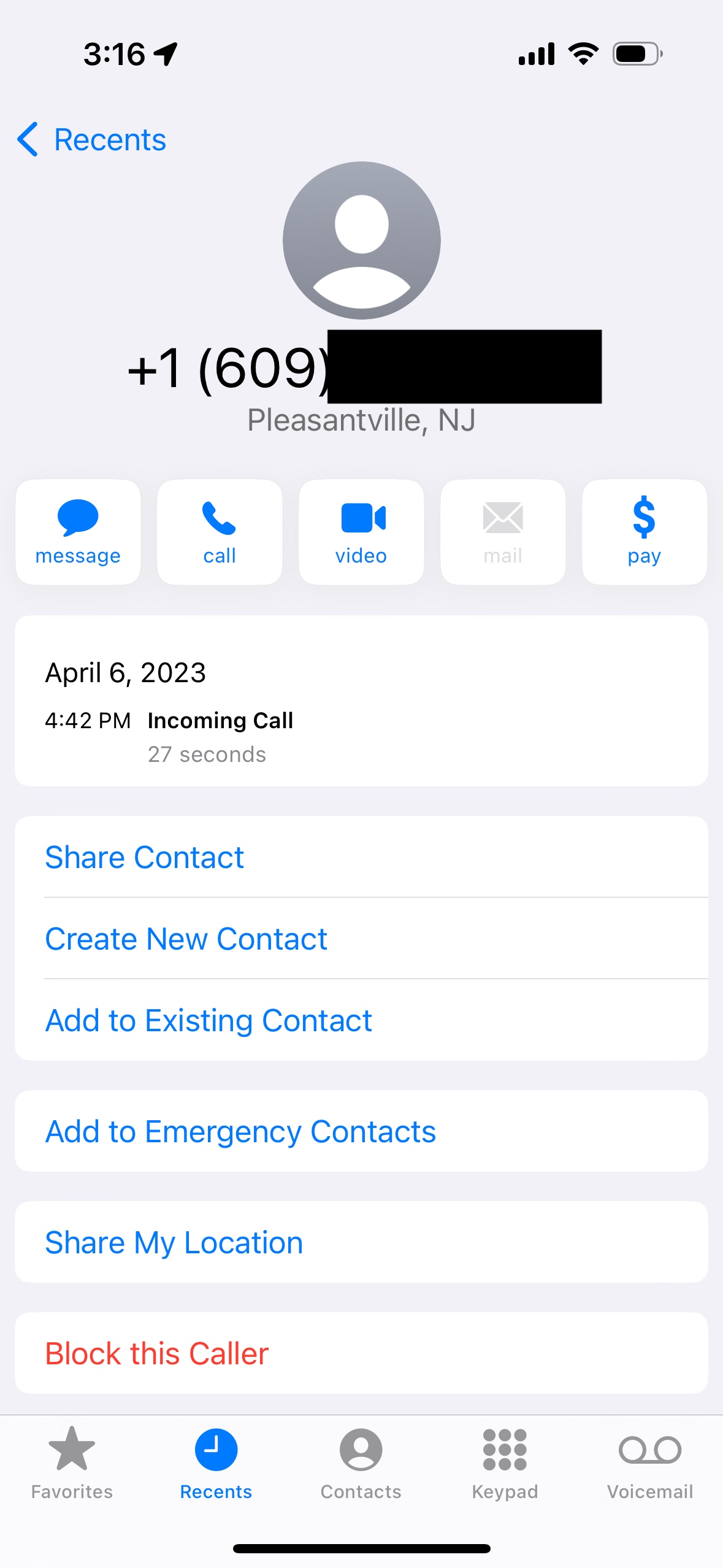Add to Emergency Contacts

point(240,1131)
